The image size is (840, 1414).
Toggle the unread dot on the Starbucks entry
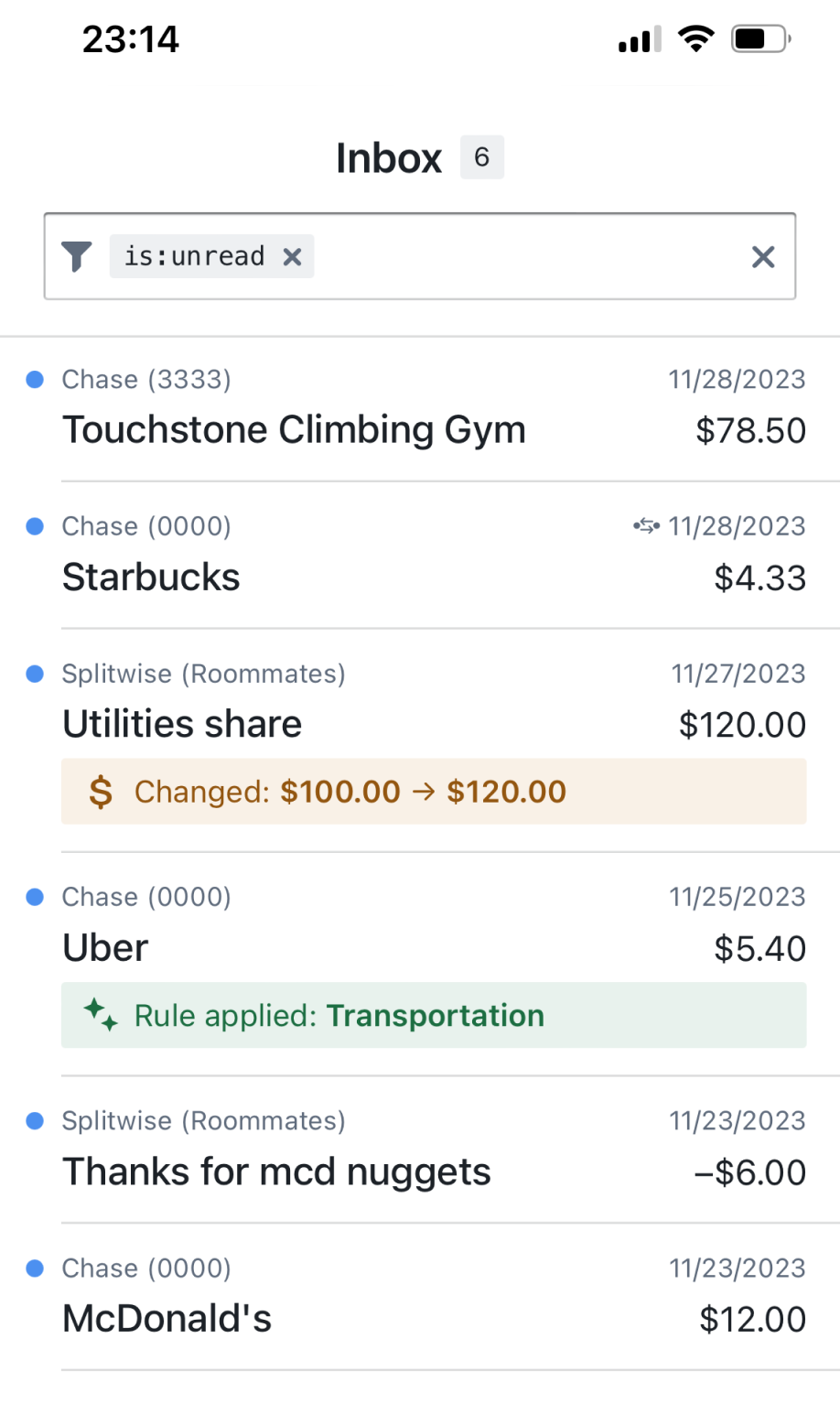pos(34,525)
